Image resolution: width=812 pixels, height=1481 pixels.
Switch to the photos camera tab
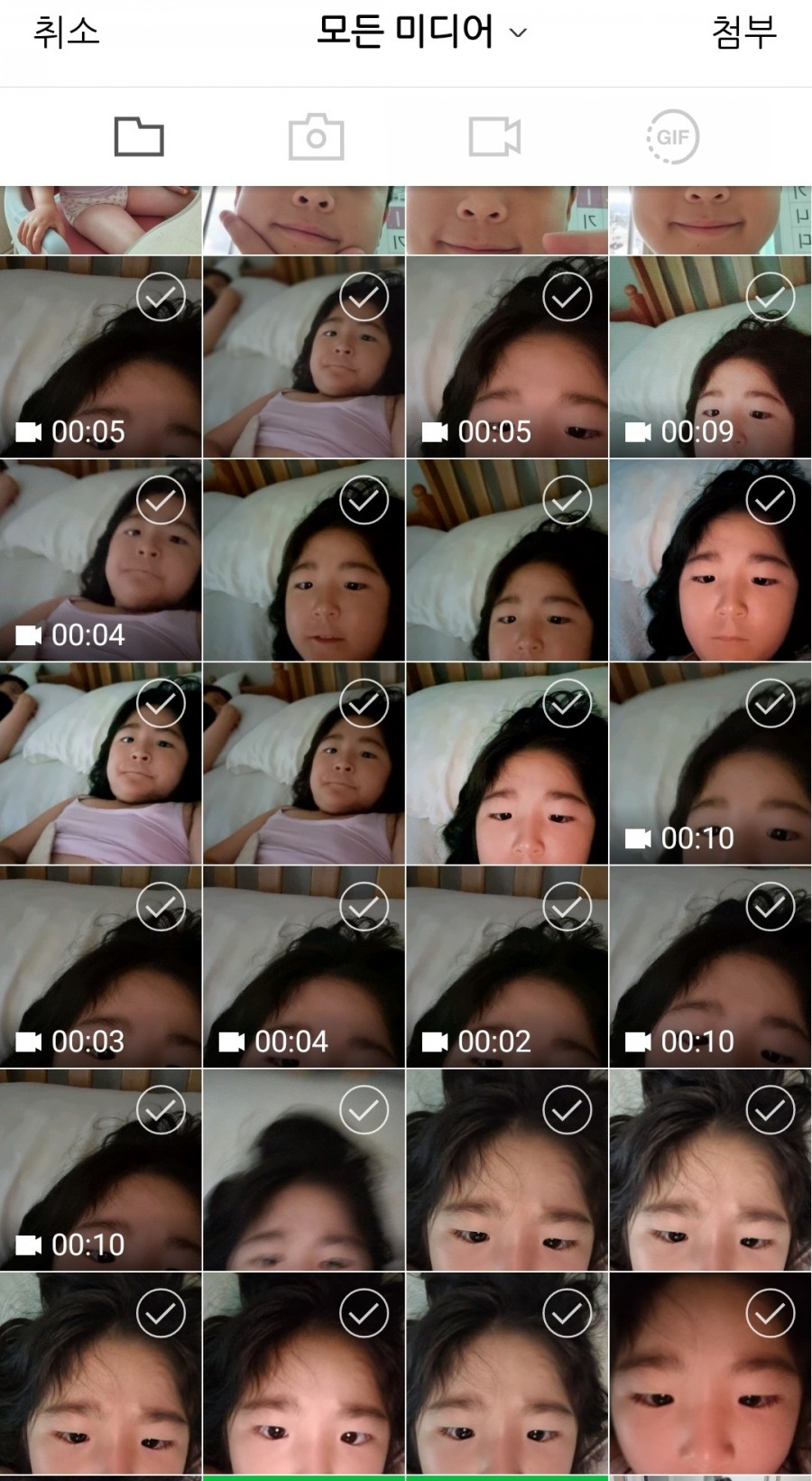[x=316, y=137]
